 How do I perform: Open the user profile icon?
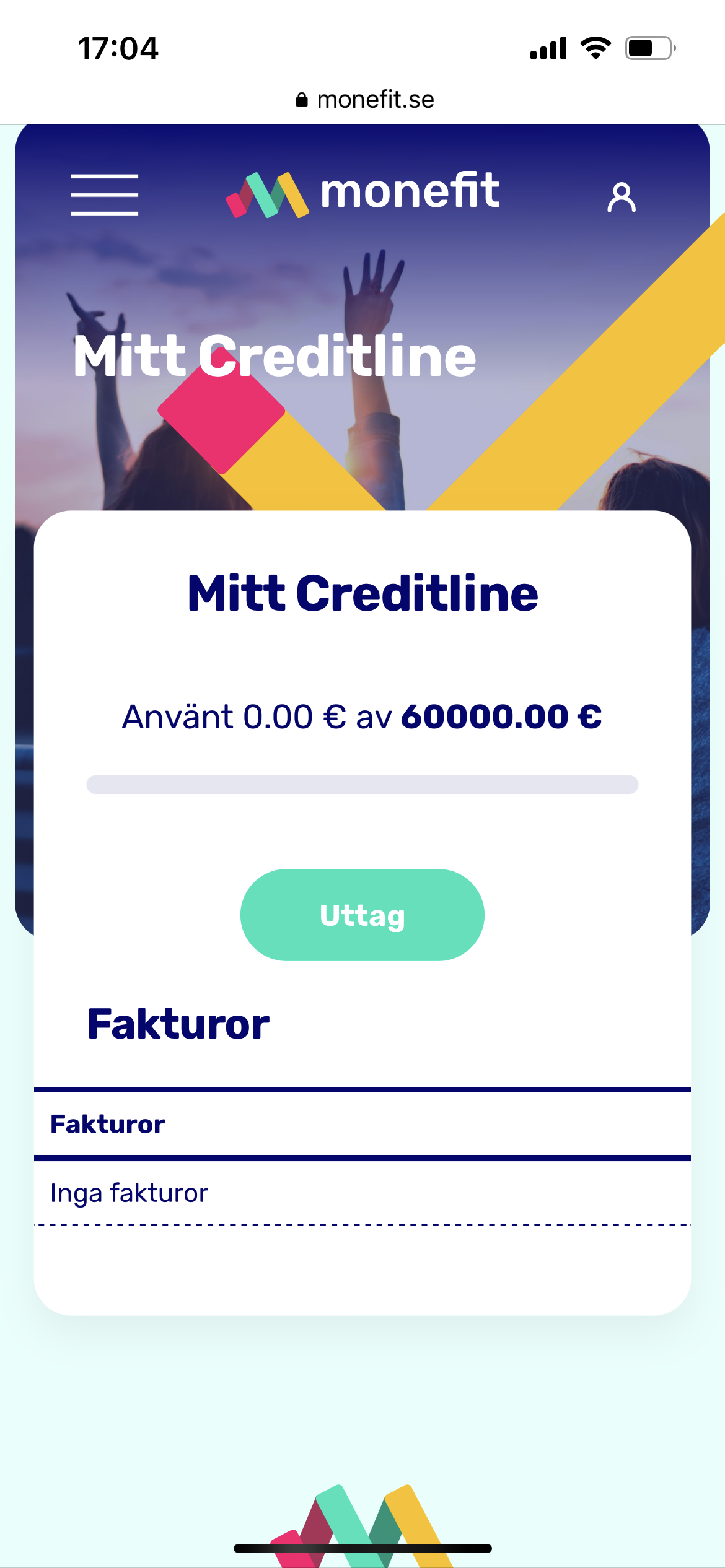pos(621,198)
